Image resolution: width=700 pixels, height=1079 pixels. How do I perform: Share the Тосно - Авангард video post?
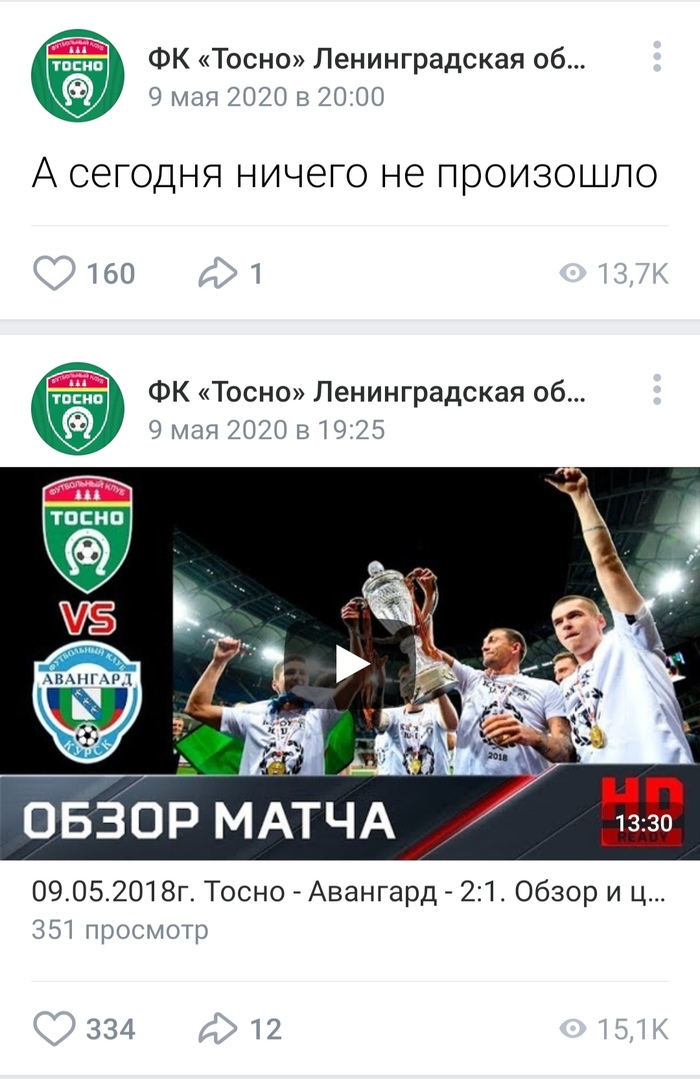point(217,1028)
